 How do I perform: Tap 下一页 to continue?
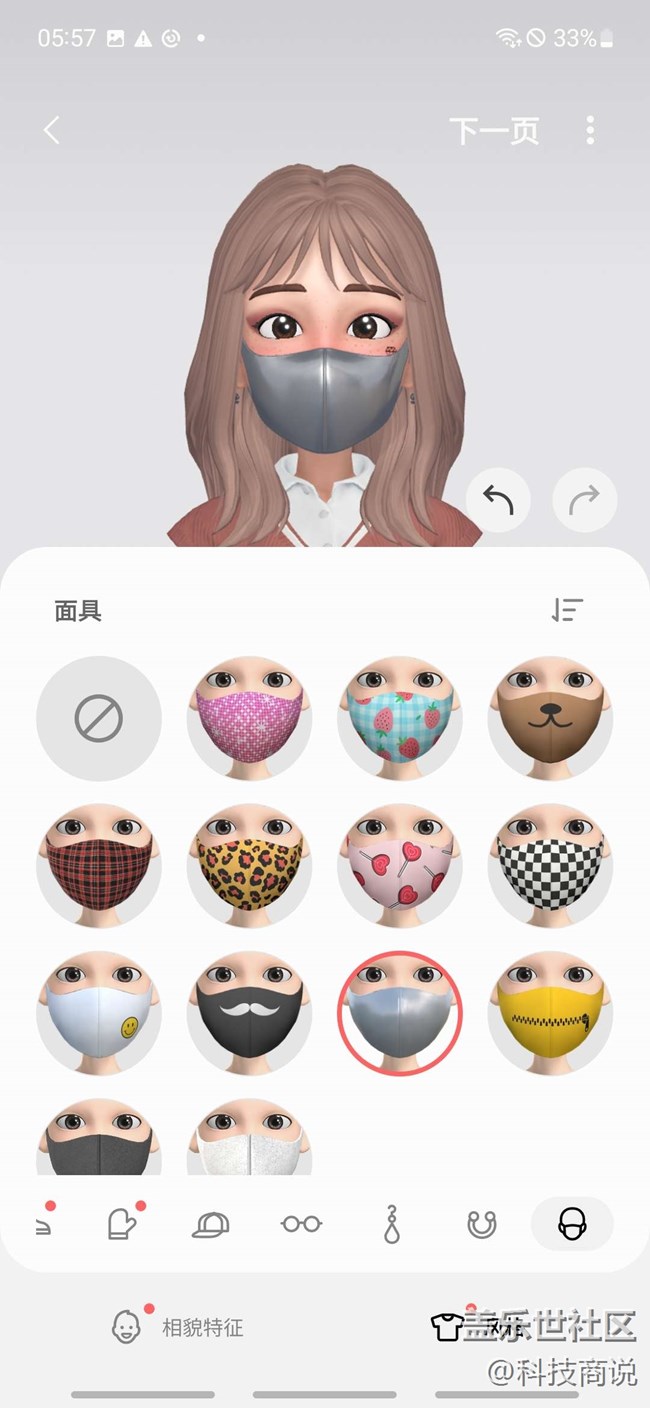(494, 130)
